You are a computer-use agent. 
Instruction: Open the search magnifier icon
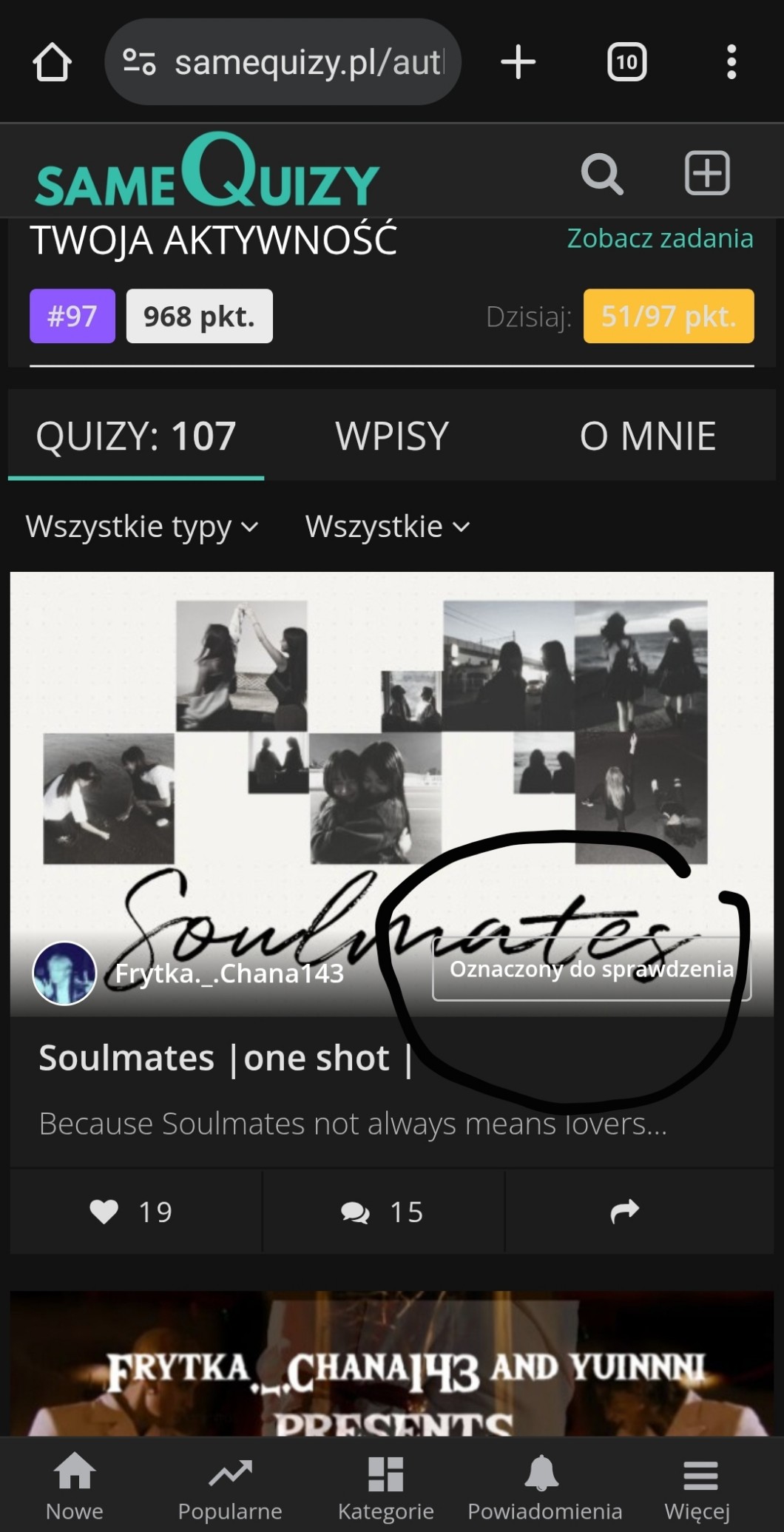[x=602, y=174]
